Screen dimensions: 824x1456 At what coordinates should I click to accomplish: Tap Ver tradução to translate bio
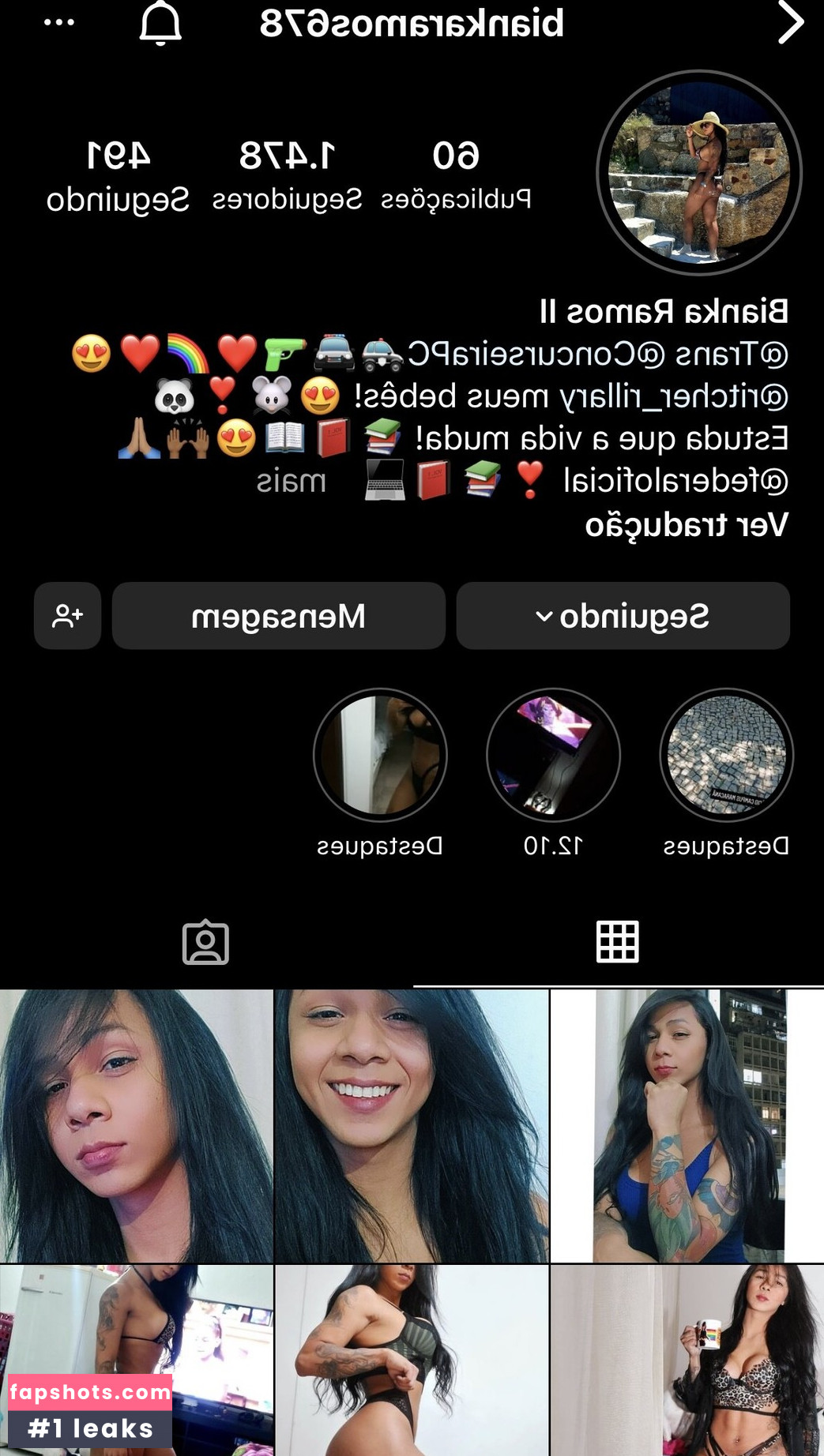(687, 525)
